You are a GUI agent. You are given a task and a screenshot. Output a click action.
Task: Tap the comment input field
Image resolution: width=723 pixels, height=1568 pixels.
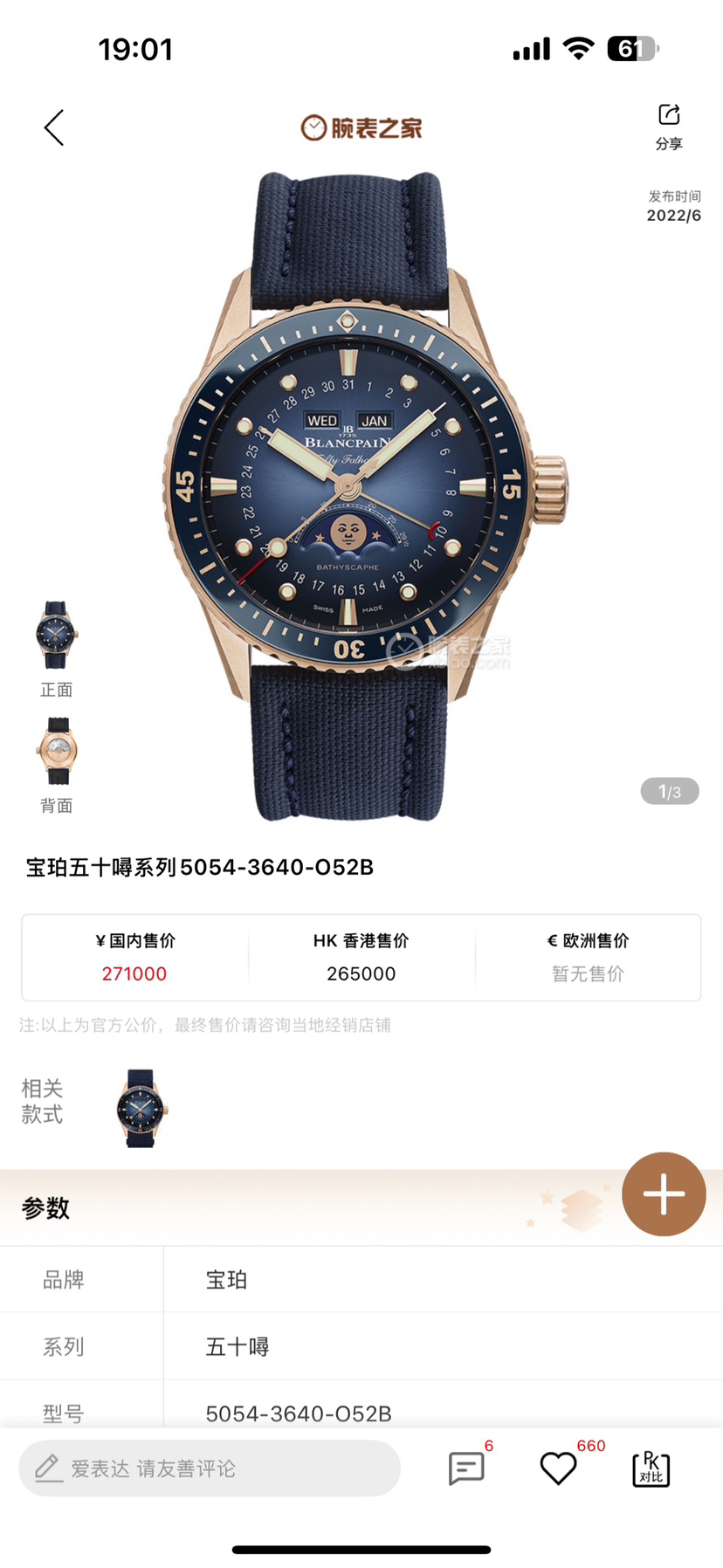[x=210, y=1468]
